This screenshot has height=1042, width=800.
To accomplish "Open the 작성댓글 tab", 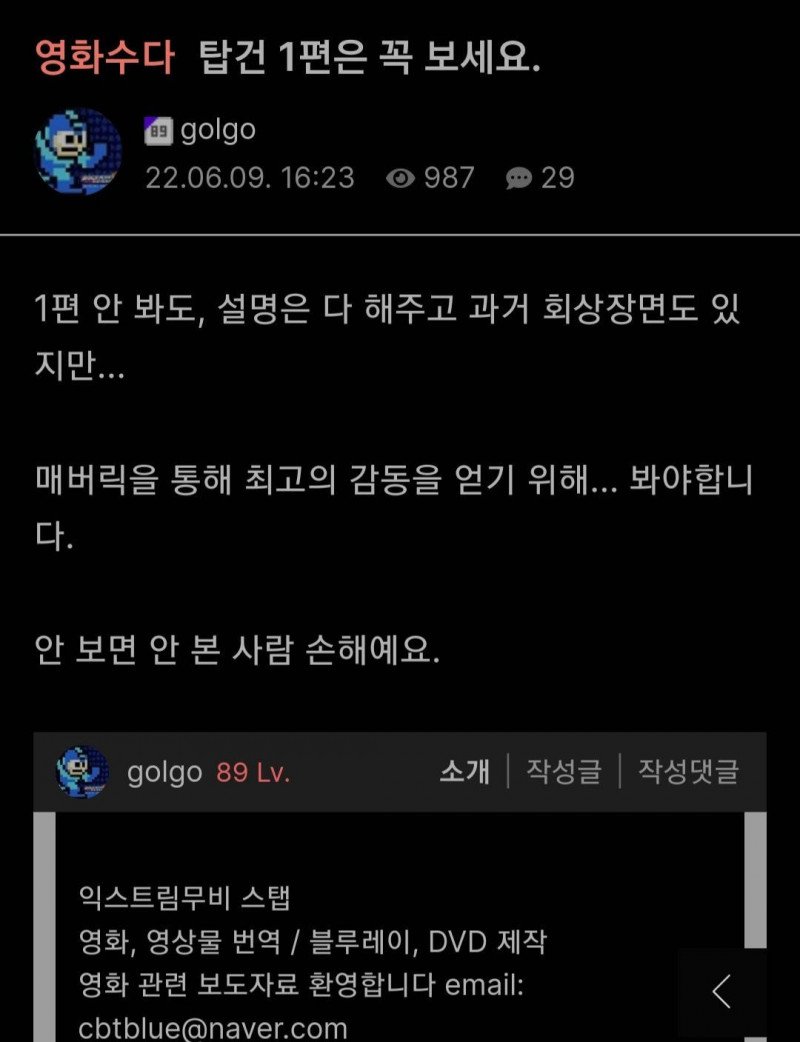I will pos(689,772).
